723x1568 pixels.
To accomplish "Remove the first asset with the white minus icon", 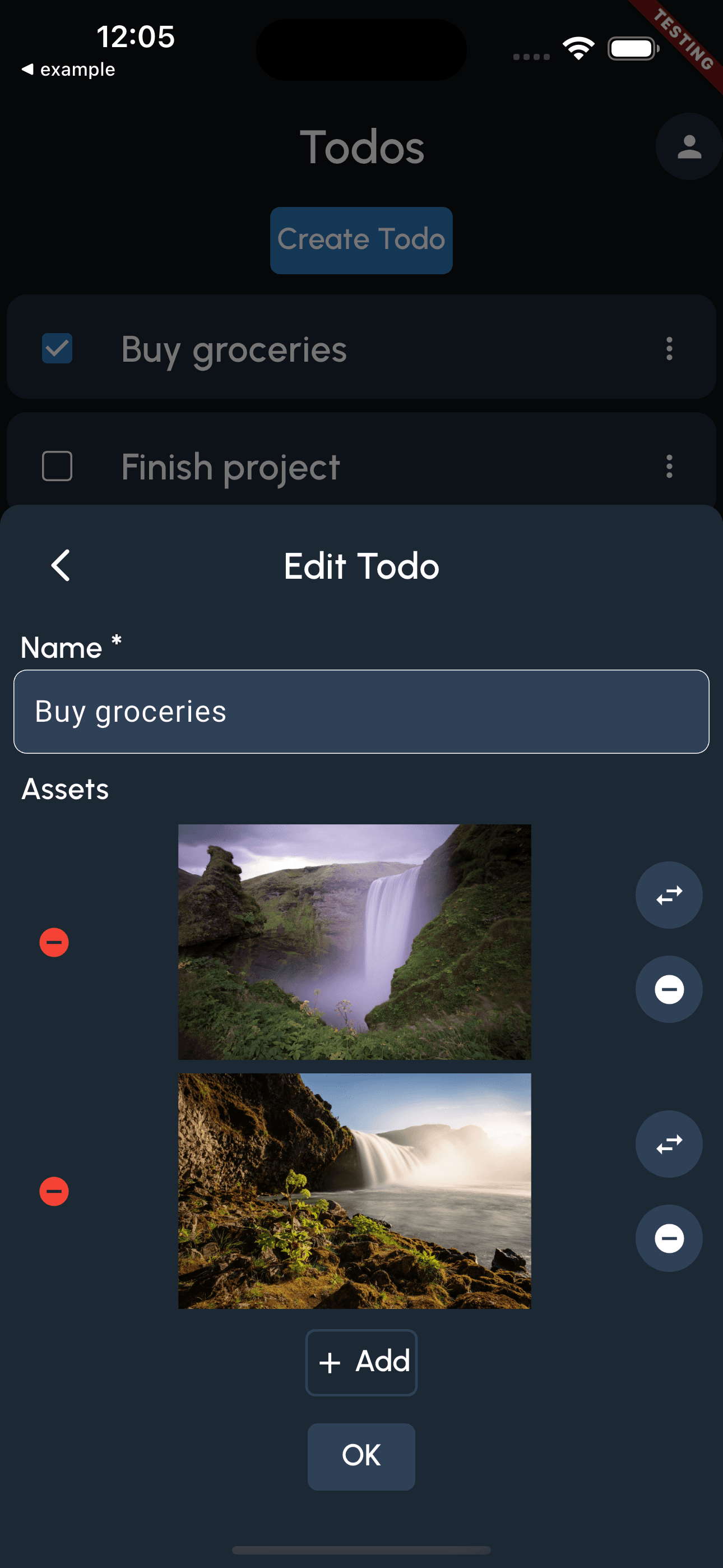I will coord(668,989).
